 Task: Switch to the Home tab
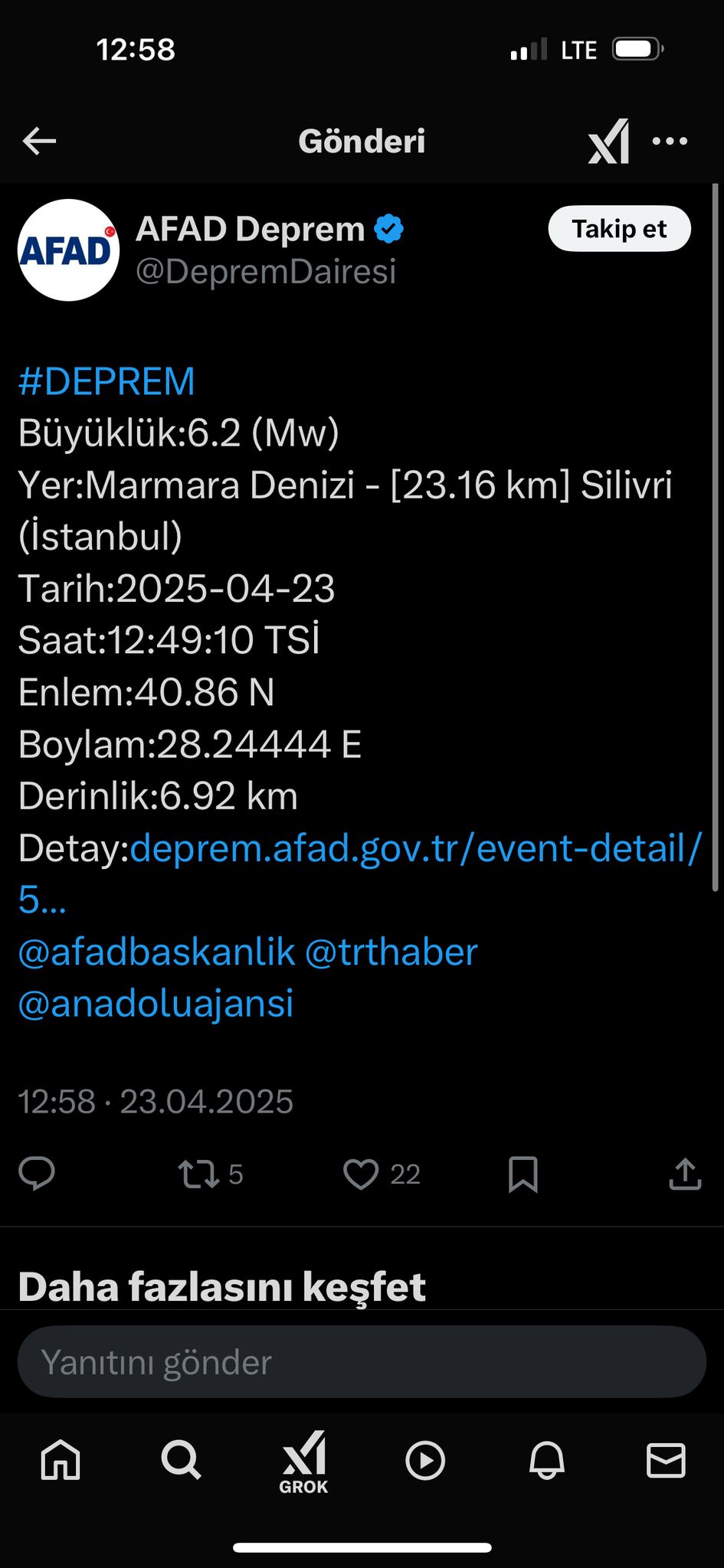pos(61,1459)
